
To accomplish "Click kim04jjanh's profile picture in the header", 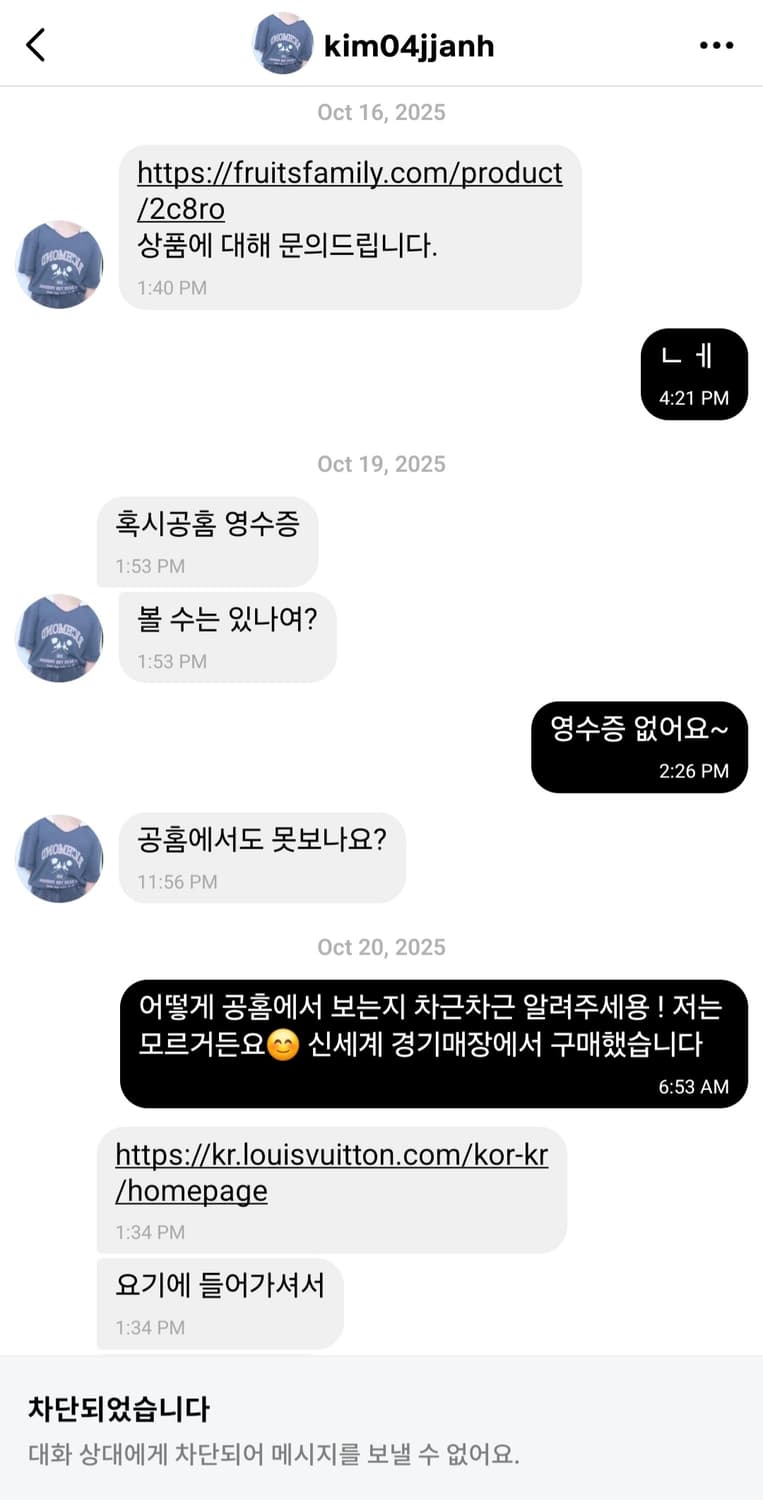I will [283, 44].
